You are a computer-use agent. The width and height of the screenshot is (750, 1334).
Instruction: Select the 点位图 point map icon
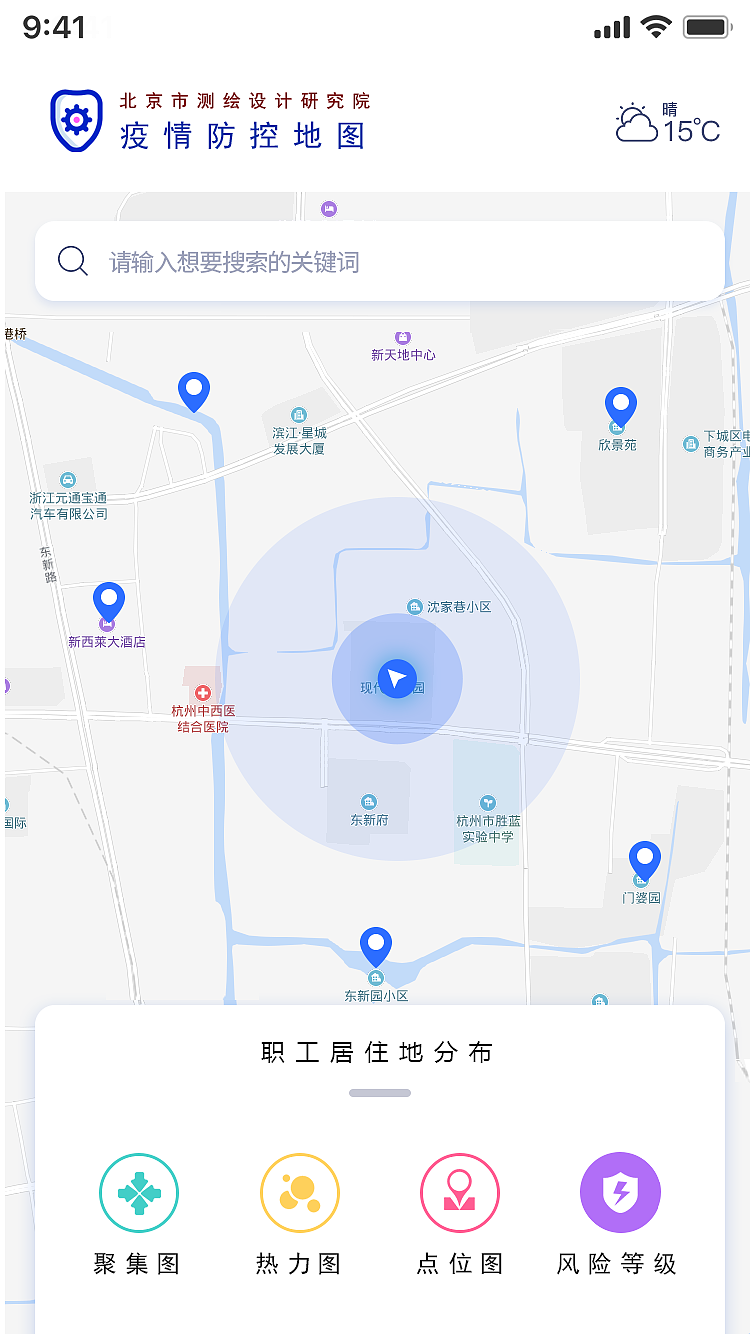point(459,1192)
